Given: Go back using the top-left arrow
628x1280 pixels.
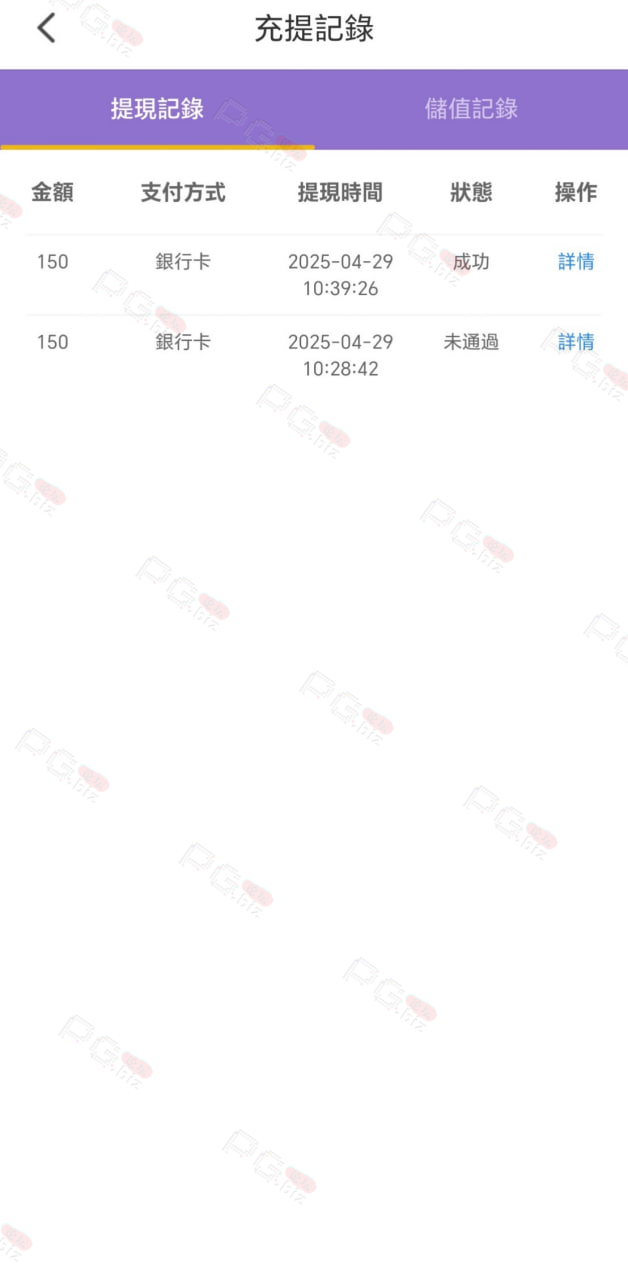Looking at the screenshot, I should pos(46,29).
